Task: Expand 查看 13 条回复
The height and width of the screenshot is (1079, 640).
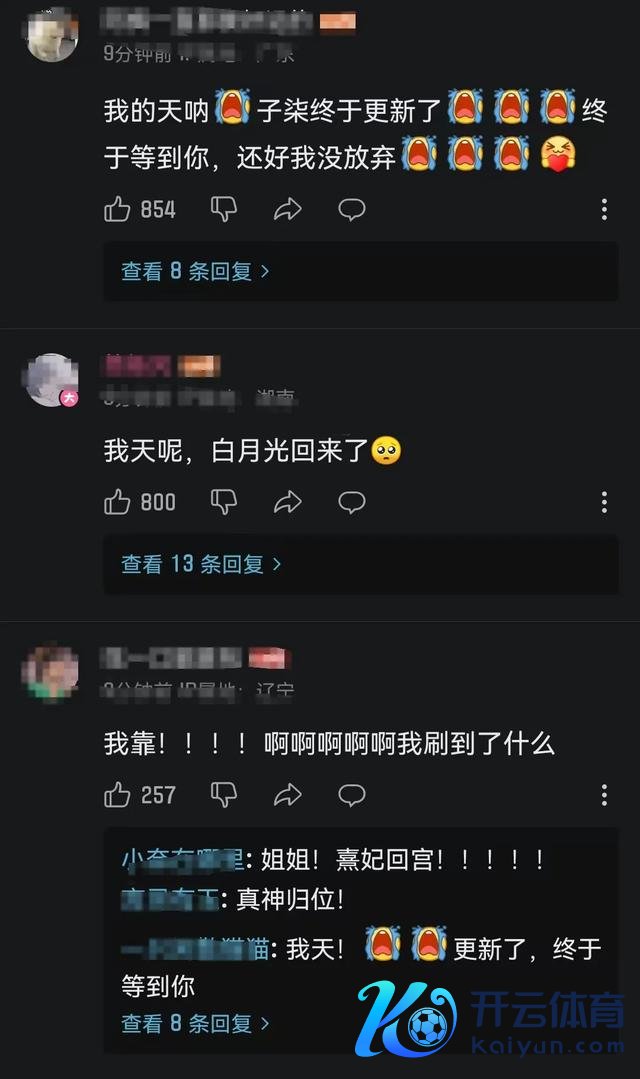Action: pyautogui.click(x=201, y=564)
